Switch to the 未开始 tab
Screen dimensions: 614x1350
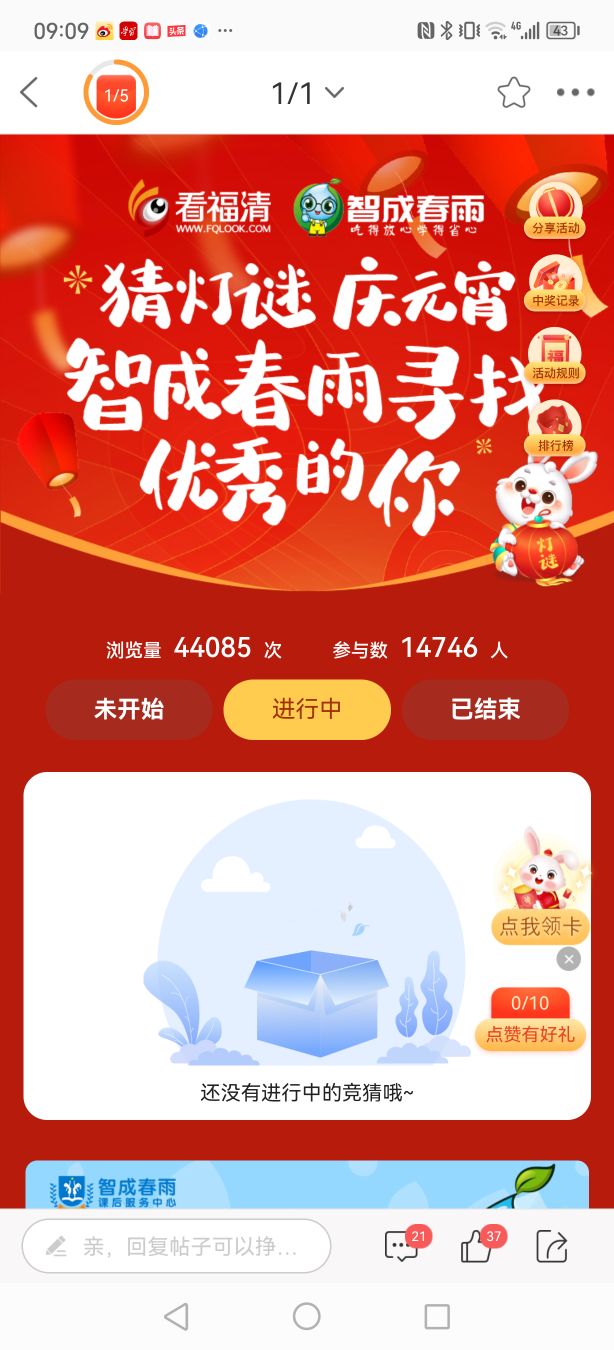[128, 709]
